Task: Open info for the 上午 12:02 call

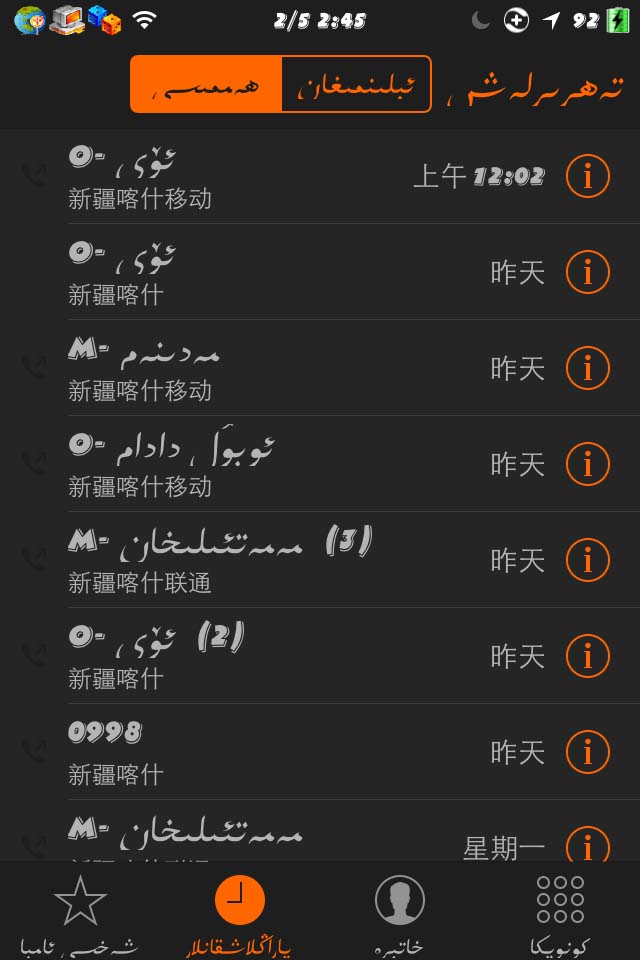Action: pyautogui.click(x=588, y=176)
